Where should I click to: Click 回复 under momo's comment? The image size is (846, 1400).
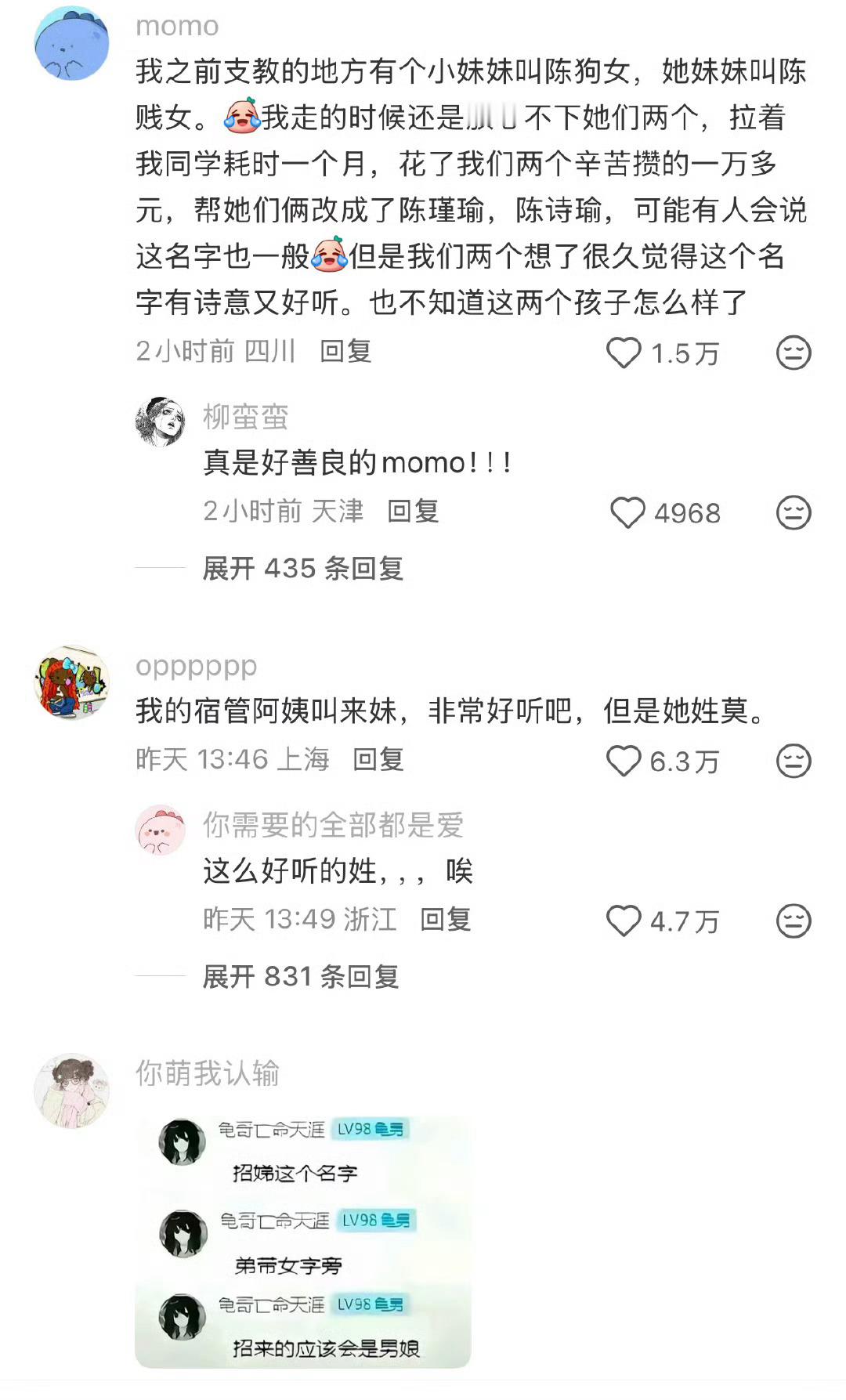[345, 353]
